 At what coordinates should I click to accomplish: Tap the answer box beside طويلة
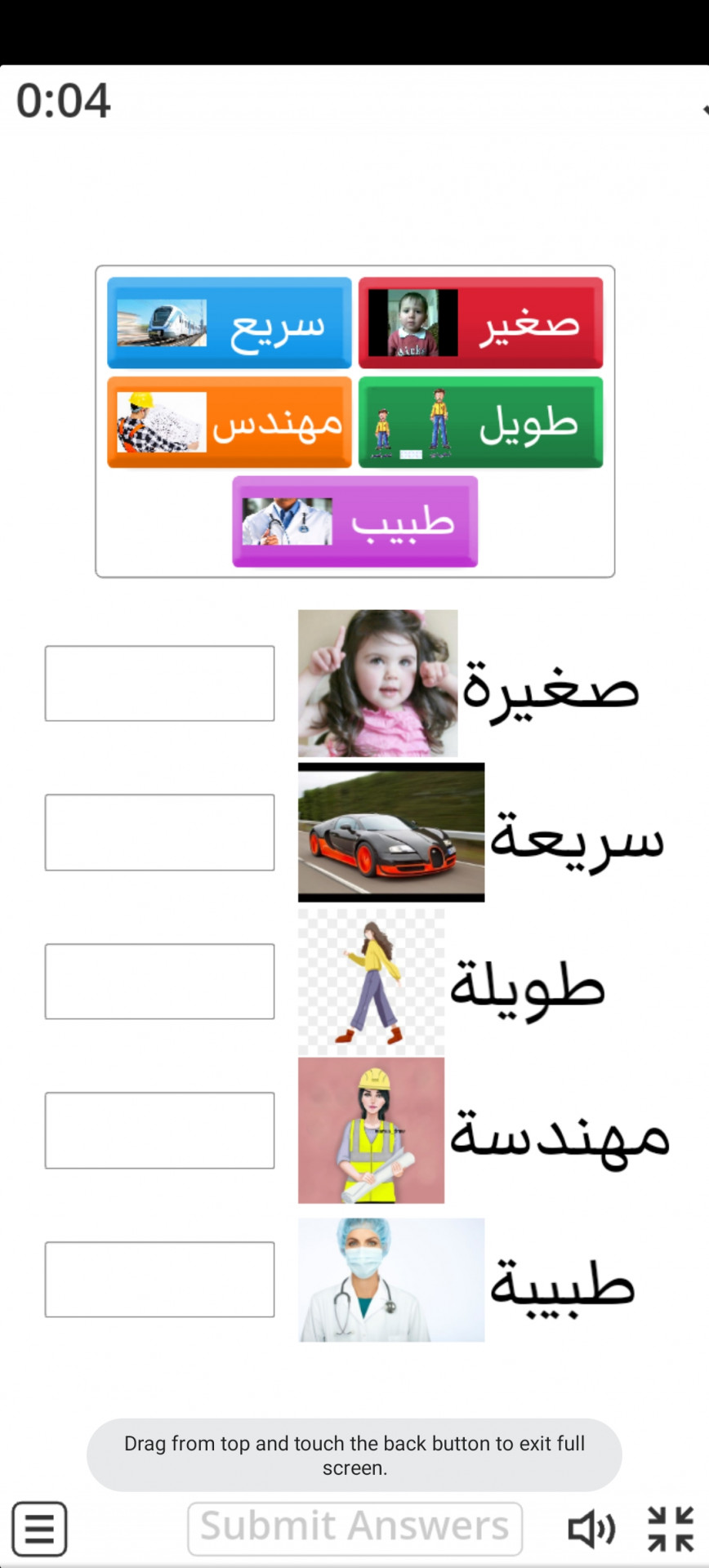[x=160, y=982]
